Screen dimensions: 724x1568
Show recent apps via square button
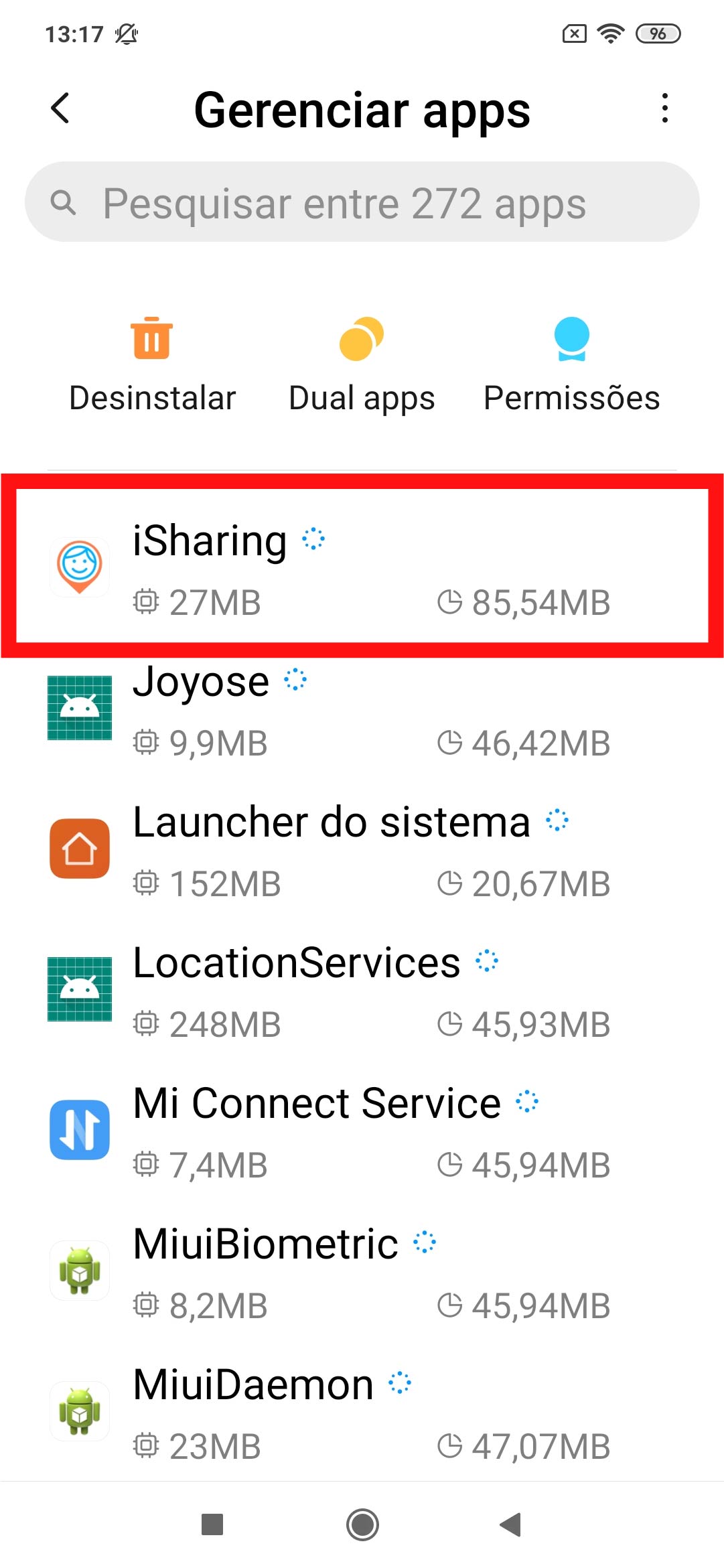pyautogui.click(x=212, y=1525)
